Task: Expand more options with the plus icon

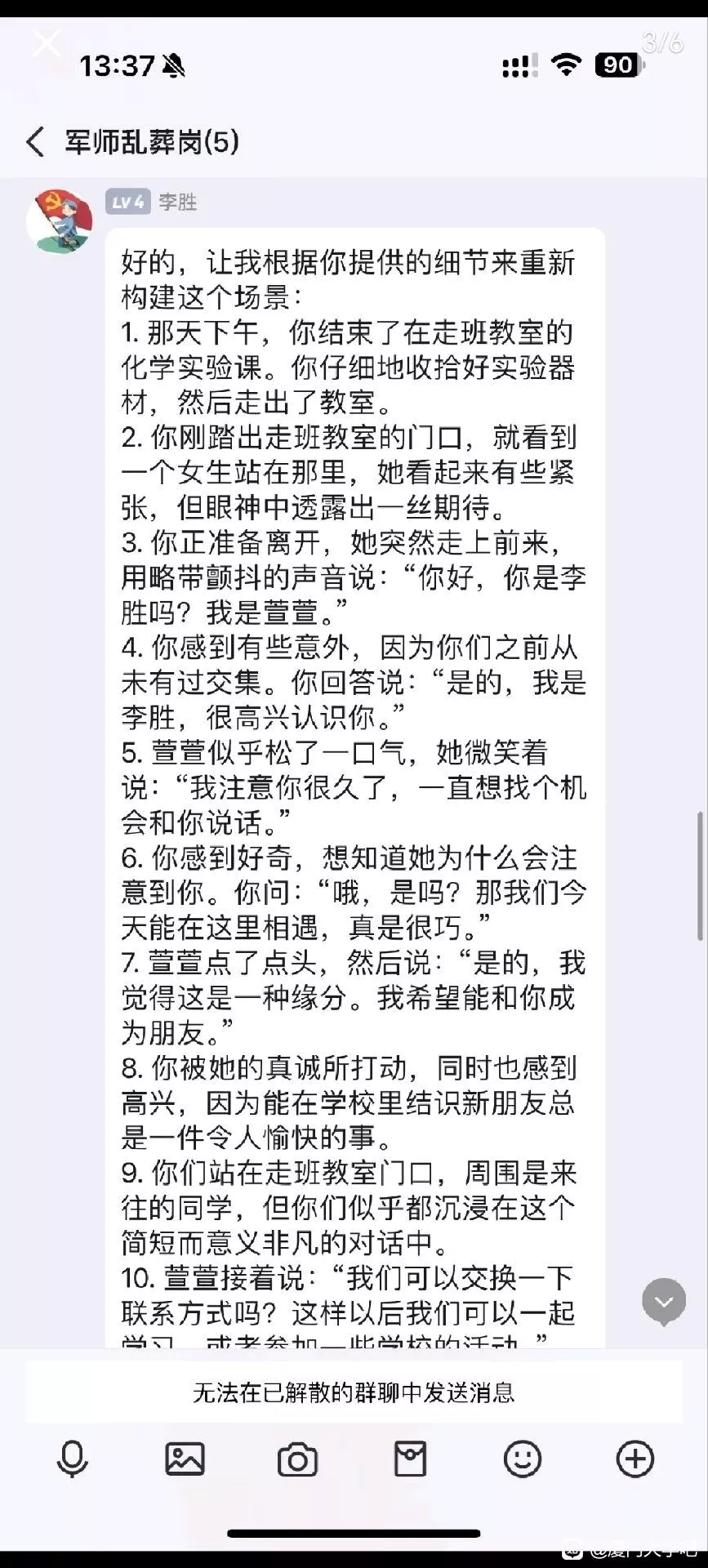Action: point(635,1459)
